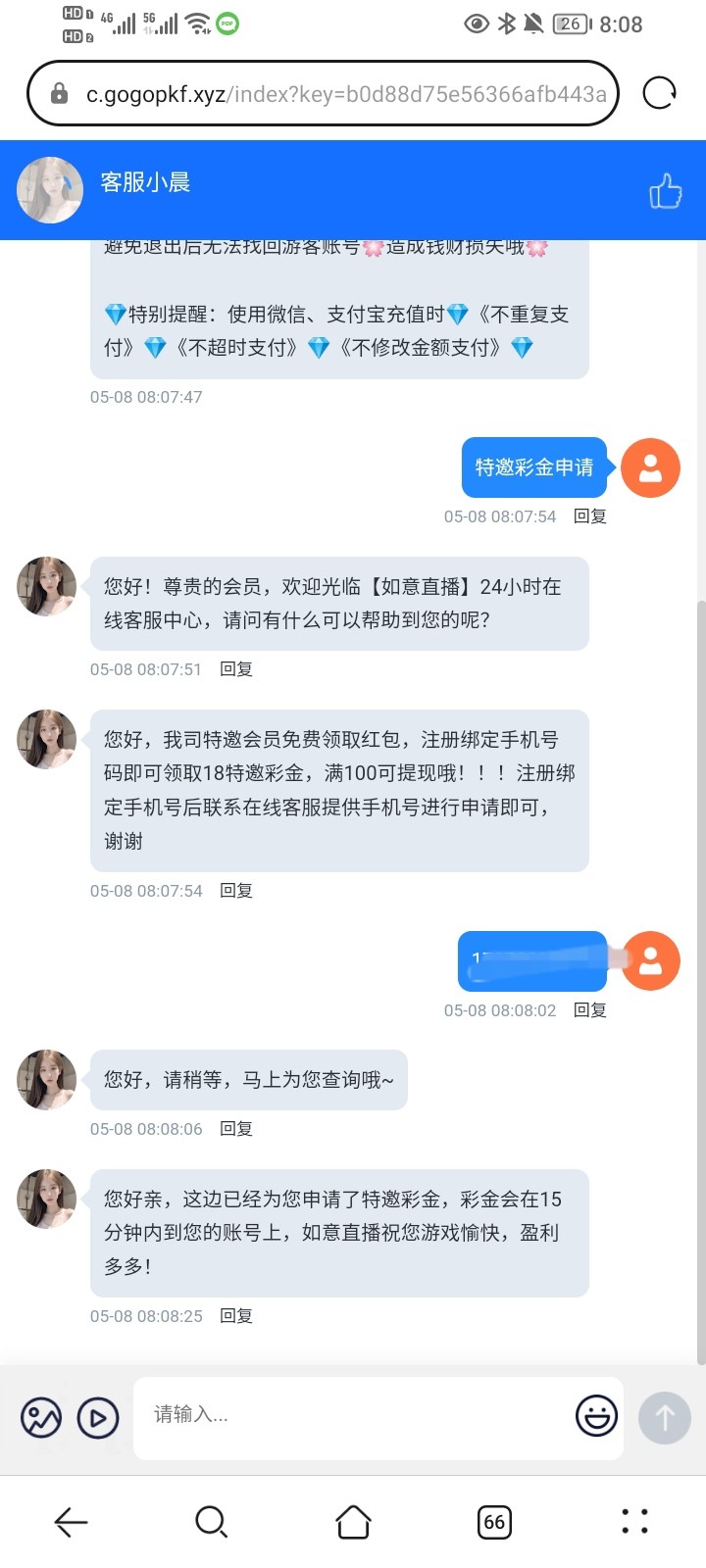Open the emoji picker
The height and width of the screenshot is (1568, 706).
[596, 1416]
